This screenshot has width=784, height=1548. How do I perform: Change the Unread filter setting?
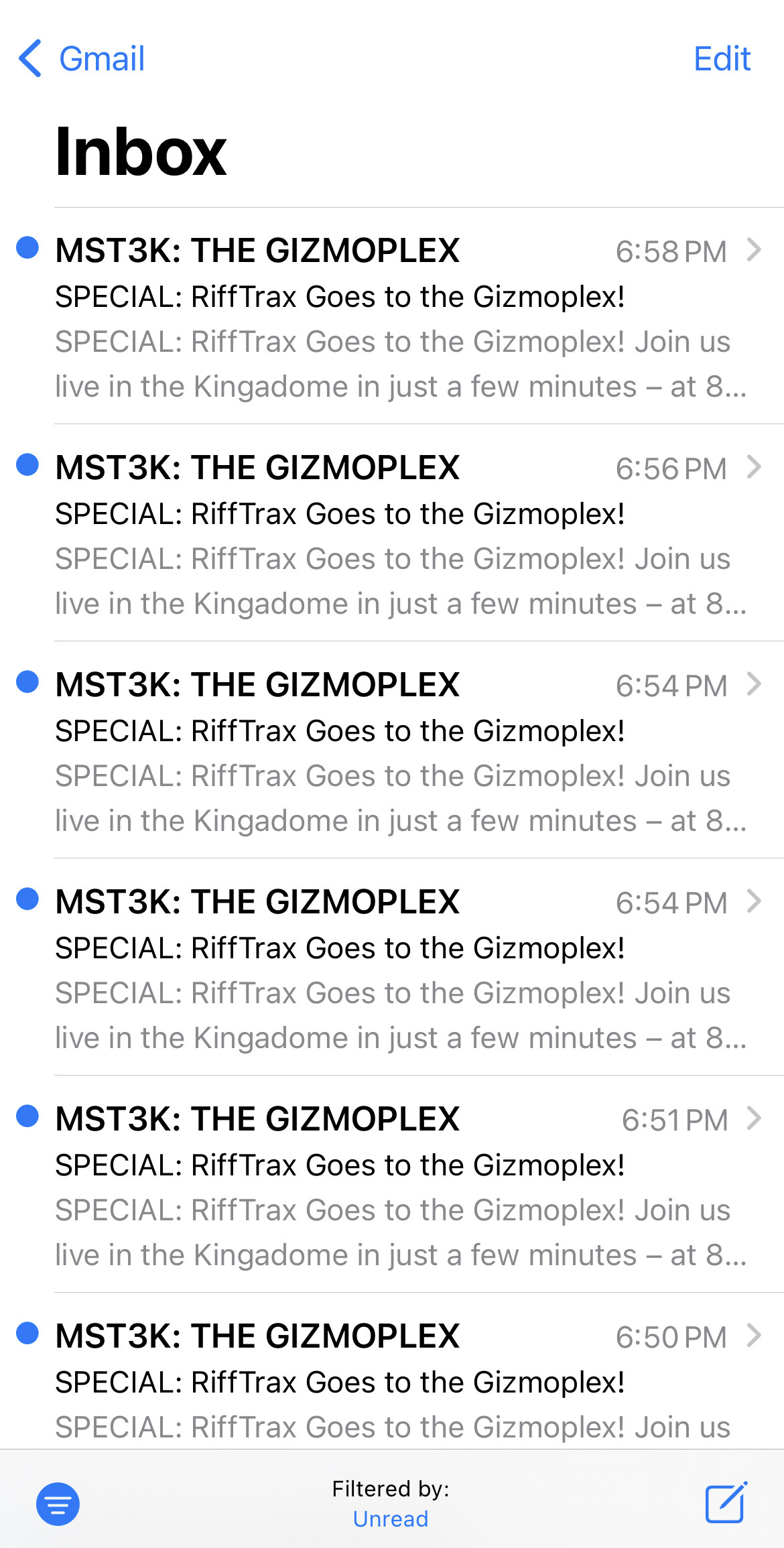click(391, 1519)
